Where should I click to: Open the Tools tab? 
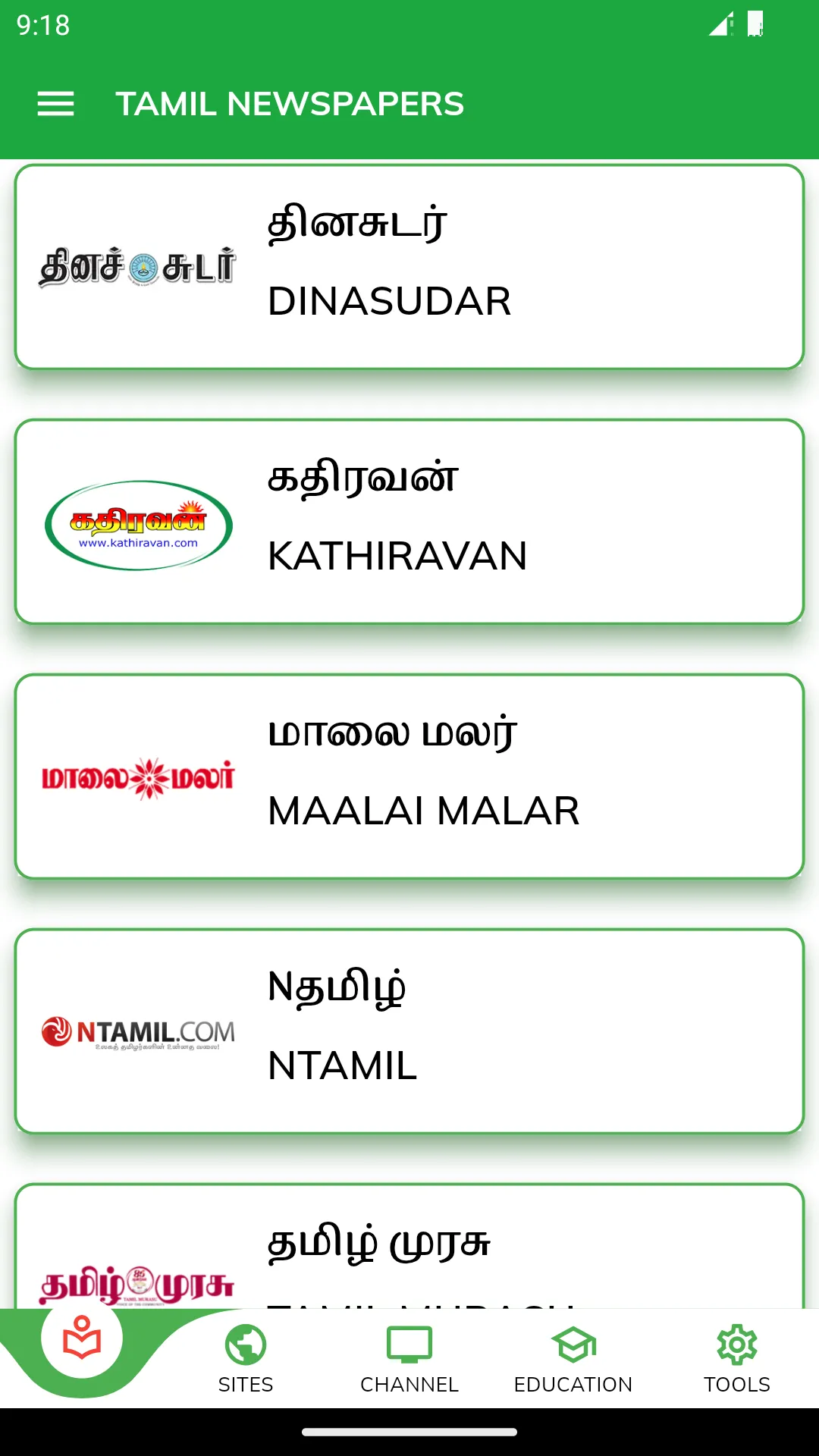(x=737, y=1359)
